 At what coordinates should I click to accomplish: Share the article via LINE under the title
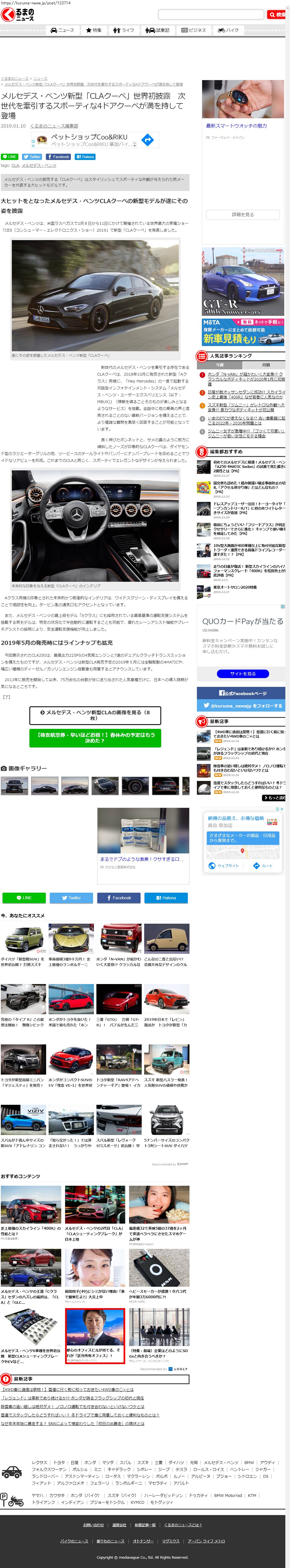9,156
